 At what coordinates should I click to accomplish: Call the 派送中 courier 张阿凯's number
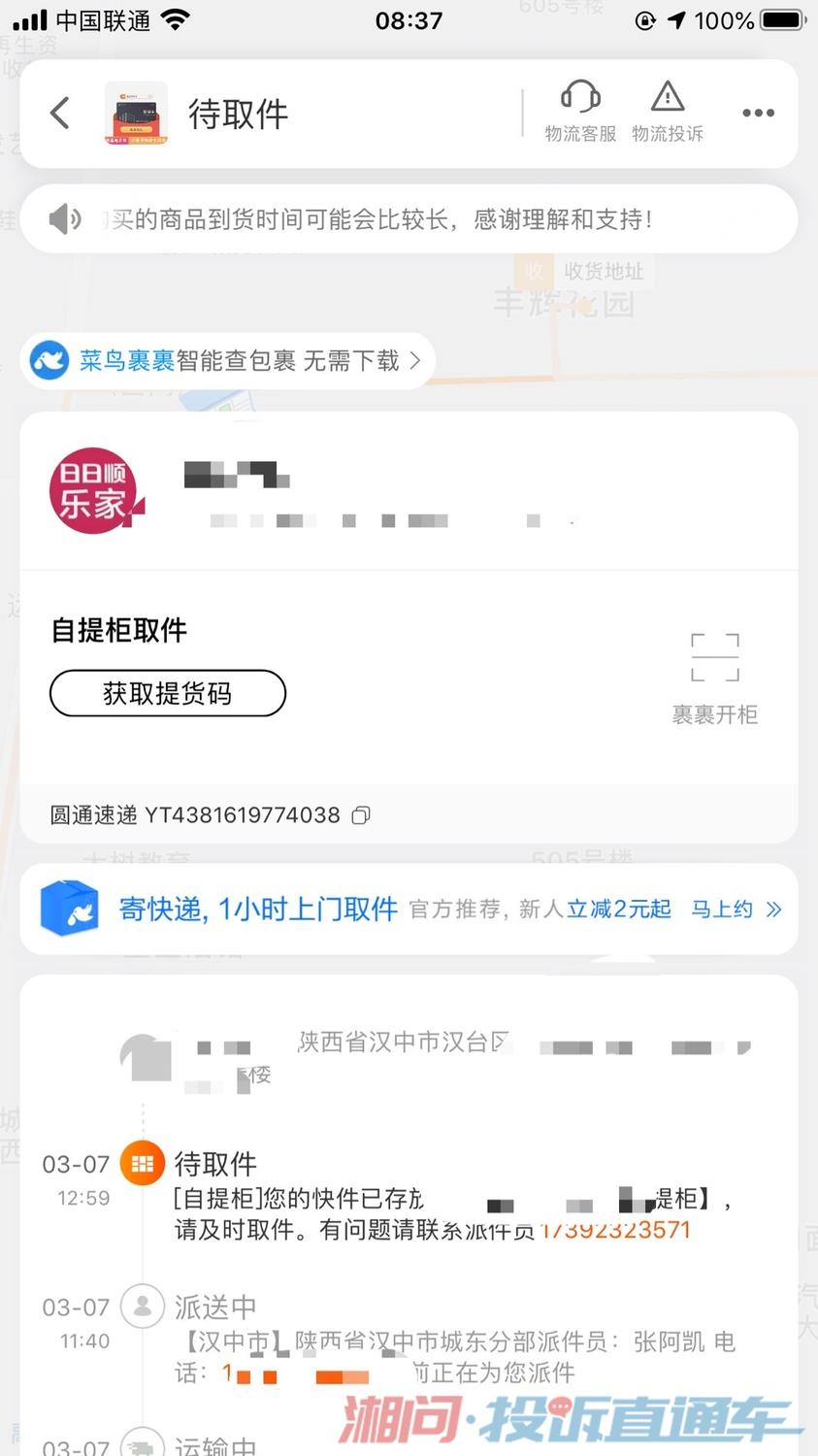point(301,1373)
